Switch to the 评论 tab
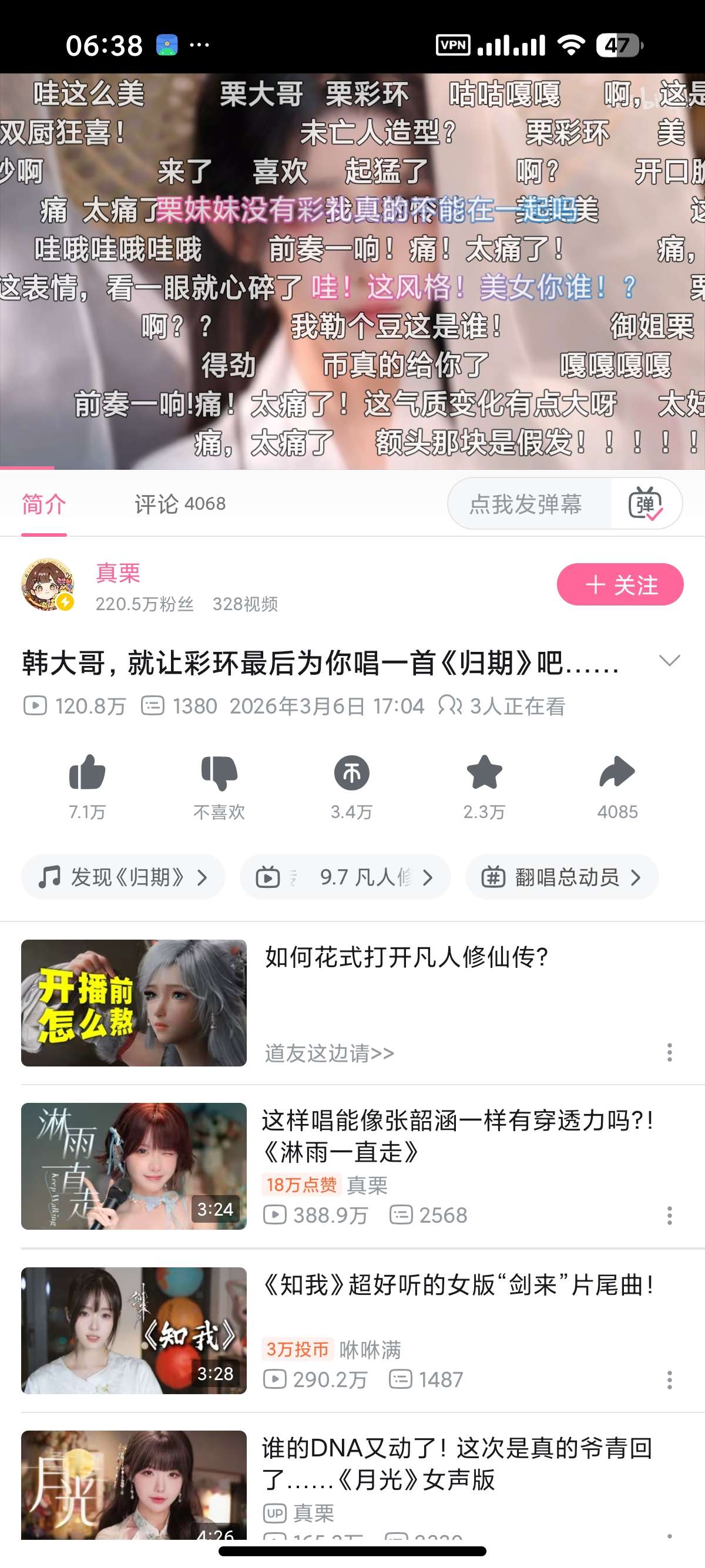This screenshot has height=1568, width=705. [180, 504]
